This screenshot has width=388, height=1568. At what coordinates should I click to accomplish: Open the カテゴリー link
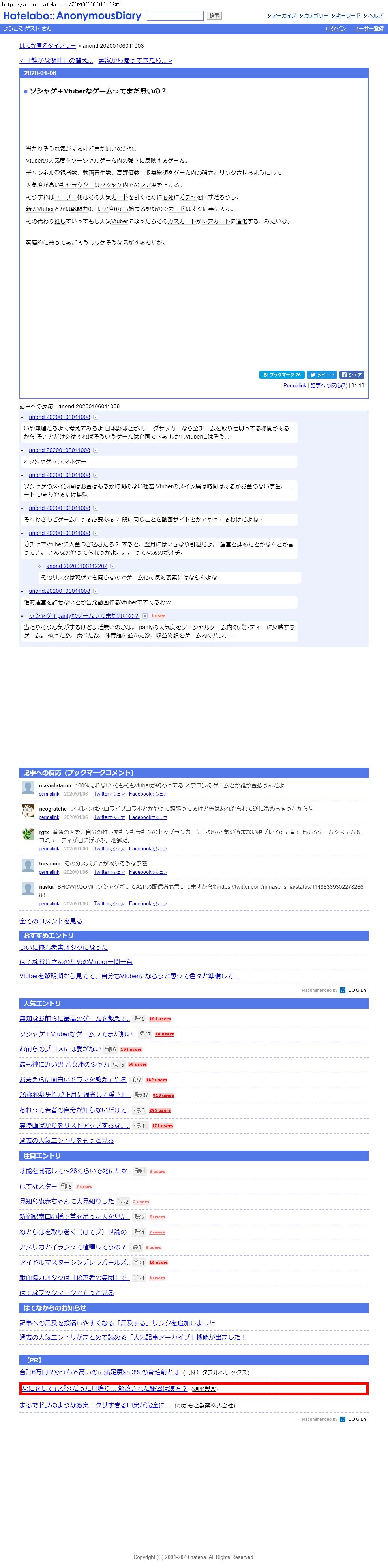point(315,16)
